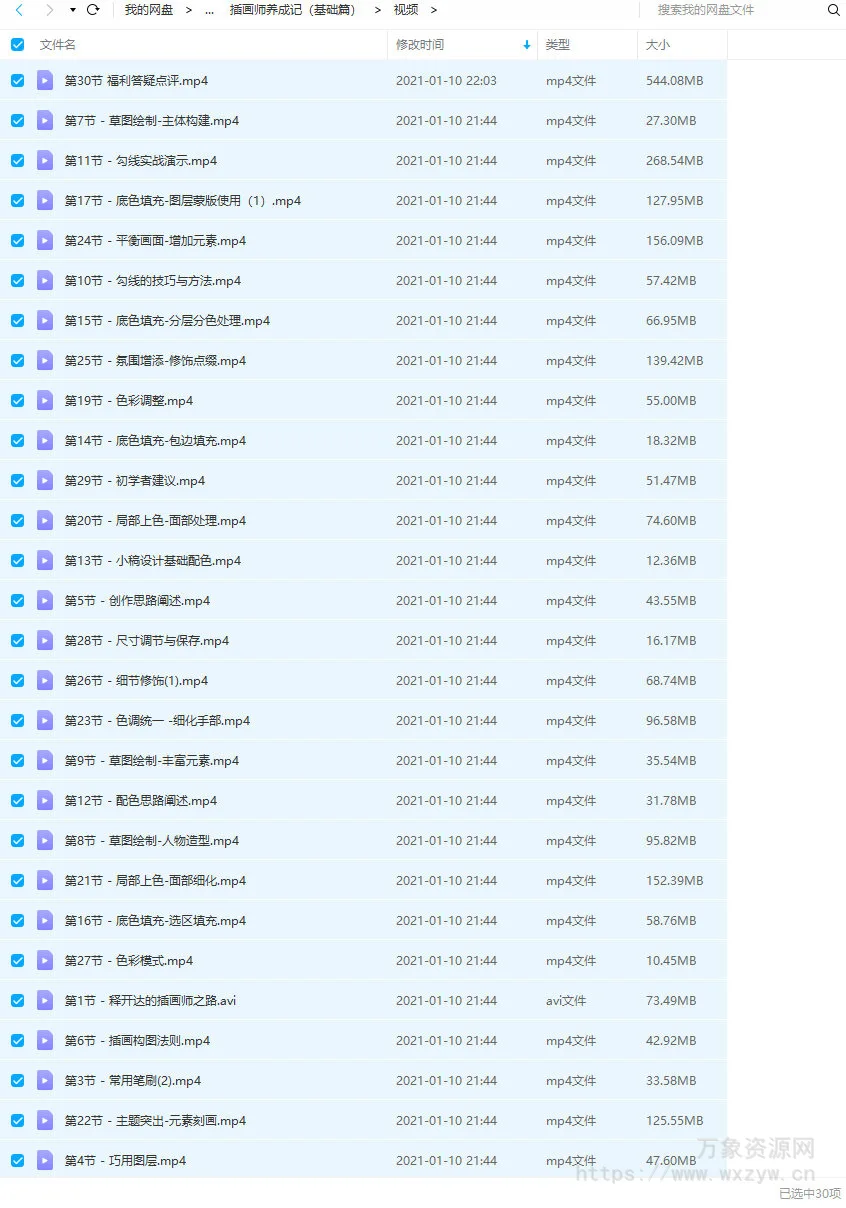Uncheck 第28节 尺寸调节与保存.mp4
The width and height of the screenshot is (846, 1208).
(17, 641)
